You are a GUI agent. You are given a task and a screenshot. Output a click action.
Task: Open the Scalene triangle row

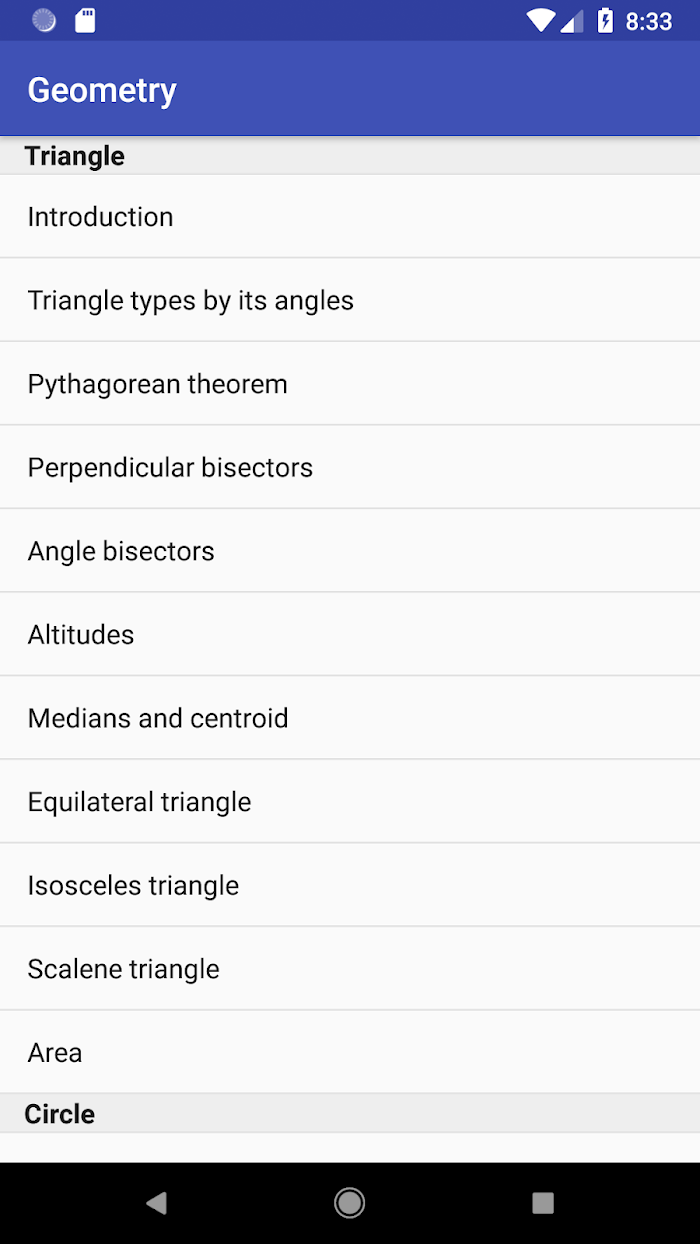(350, 968)
